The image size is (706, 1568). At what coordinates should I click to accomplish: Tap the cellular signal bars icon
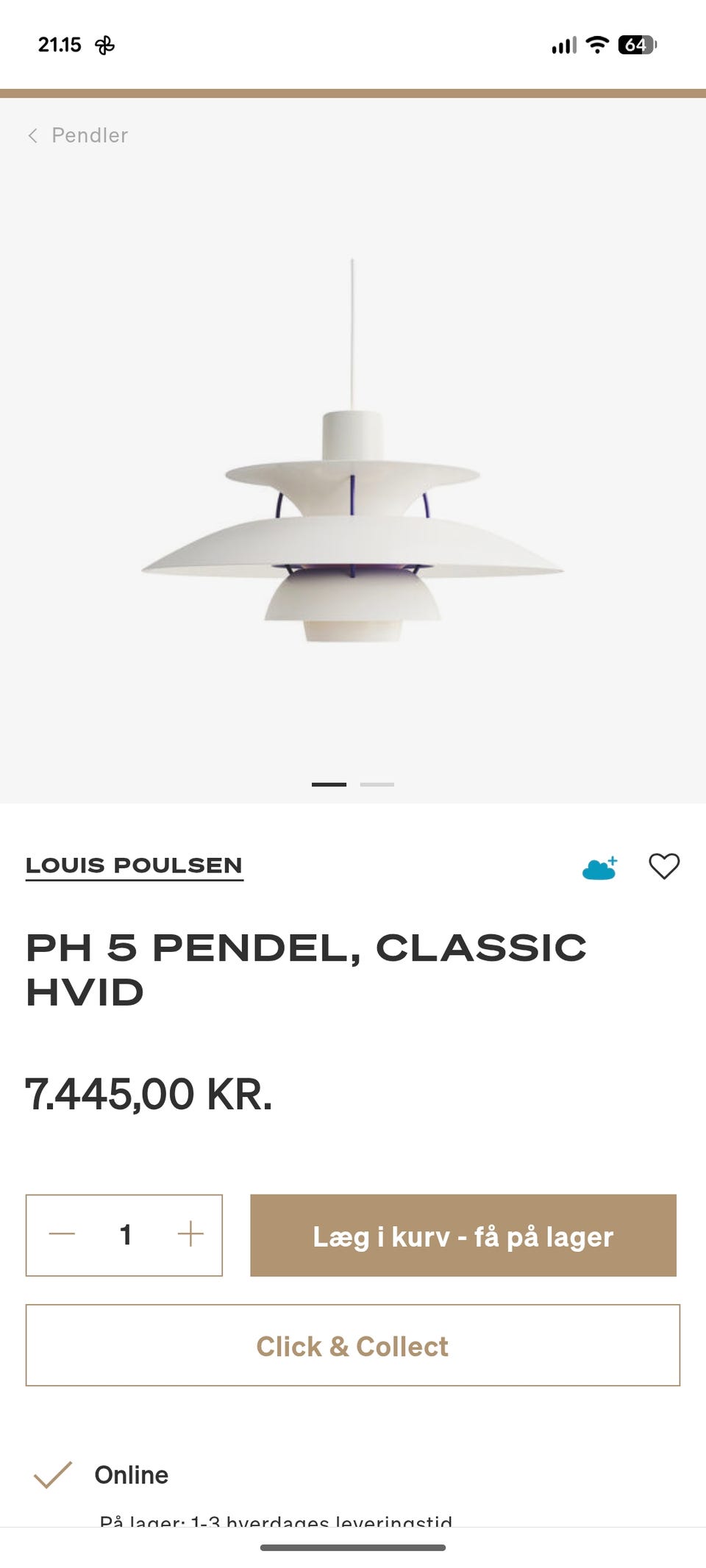pyautogui.click(x=563, y=44)
